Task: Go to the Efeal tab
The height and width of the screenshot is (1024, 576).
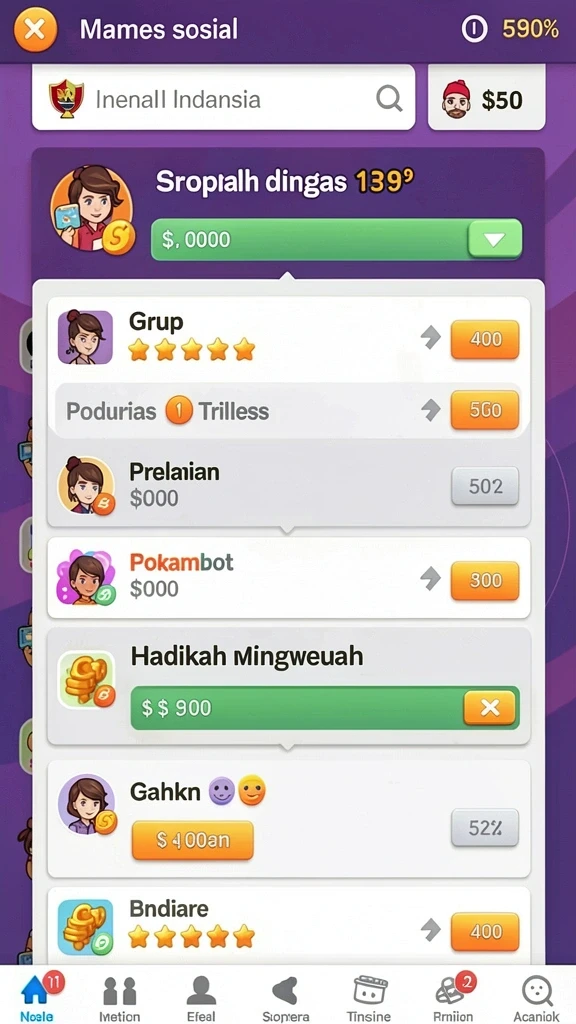Action: tap(201, 996)
